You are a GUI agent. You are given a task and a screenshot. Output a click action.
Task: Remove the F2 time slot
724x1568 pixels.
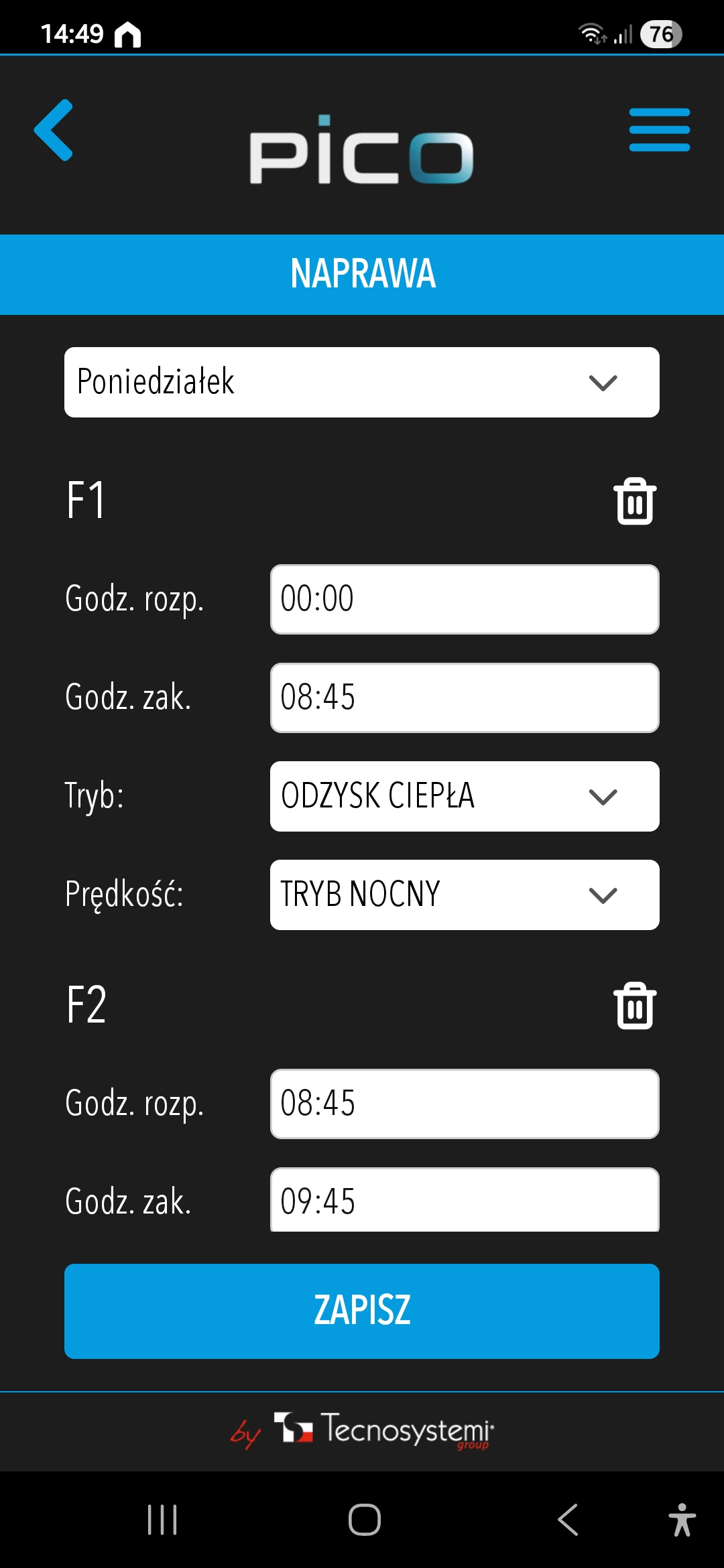[634, 1006]
